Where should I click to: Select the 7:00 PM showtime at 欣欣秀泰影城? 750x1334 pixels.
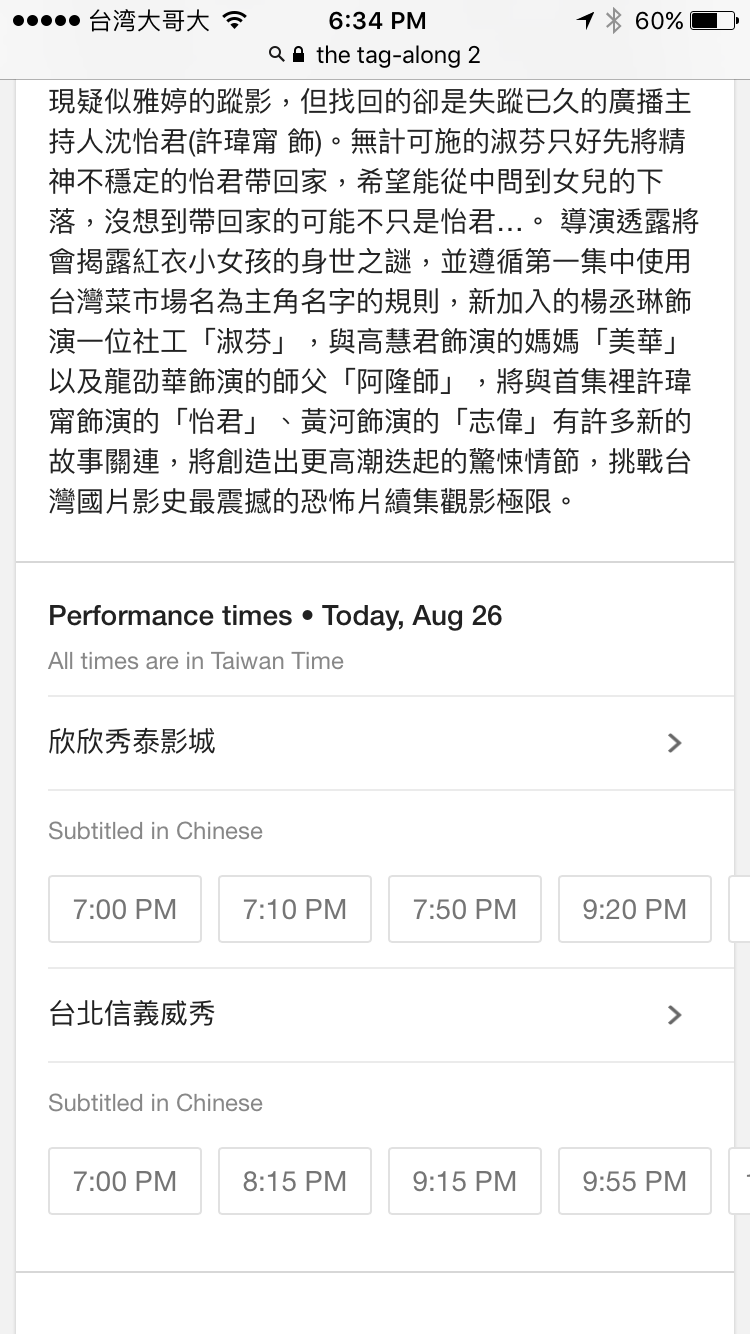tap(125, 909)
